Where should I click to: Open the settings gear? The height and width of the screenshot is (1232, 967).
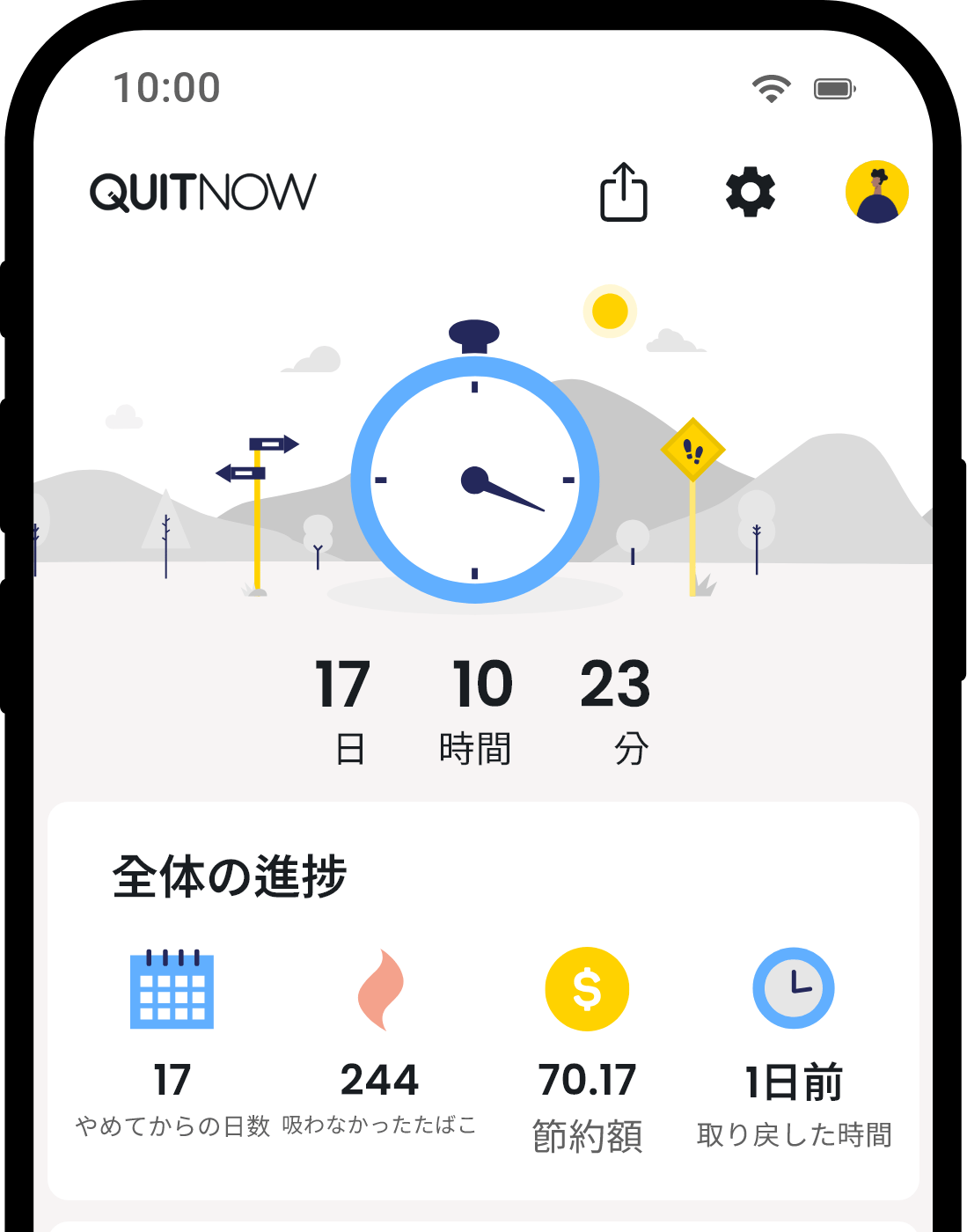tap(750, 193)
